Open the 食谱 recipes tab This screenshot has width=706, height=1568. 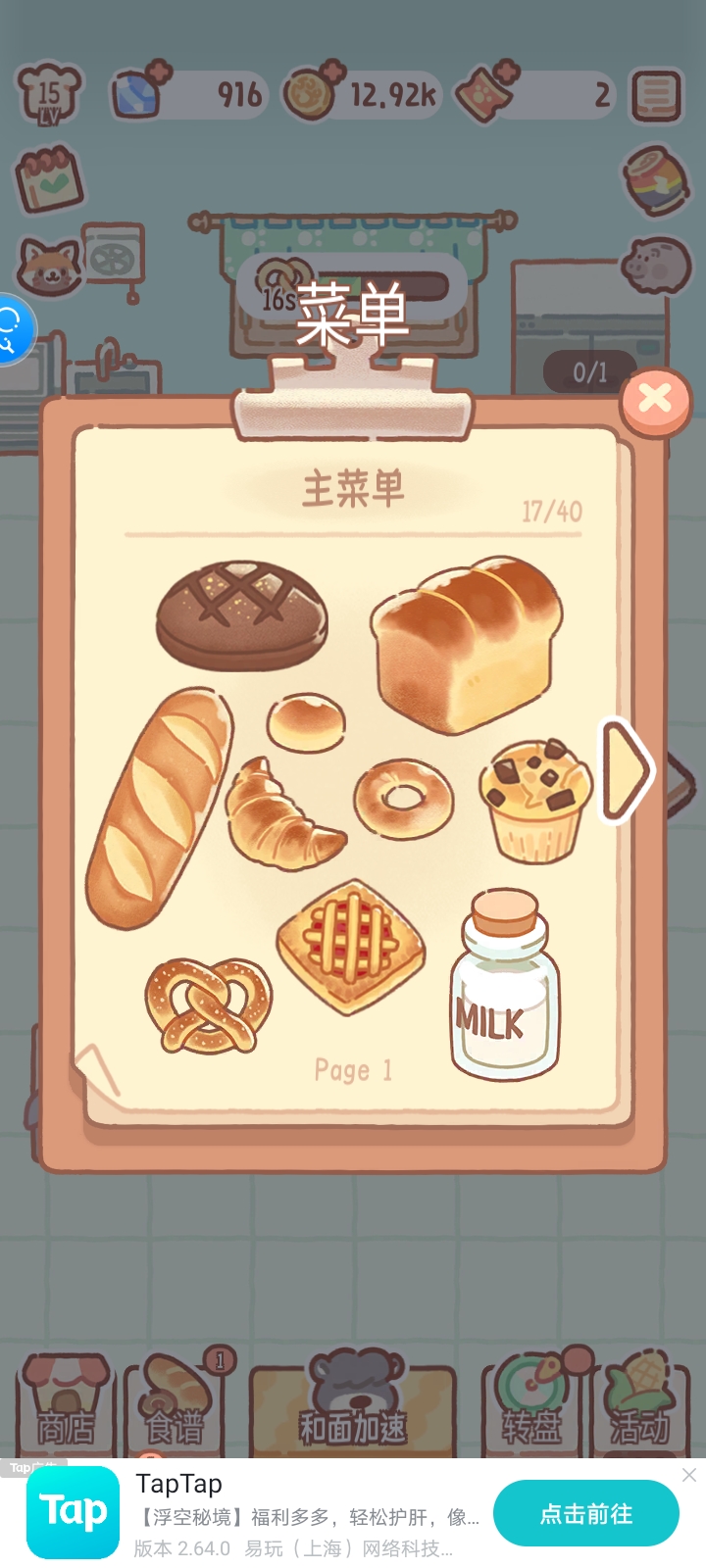tap(176, 1402)
